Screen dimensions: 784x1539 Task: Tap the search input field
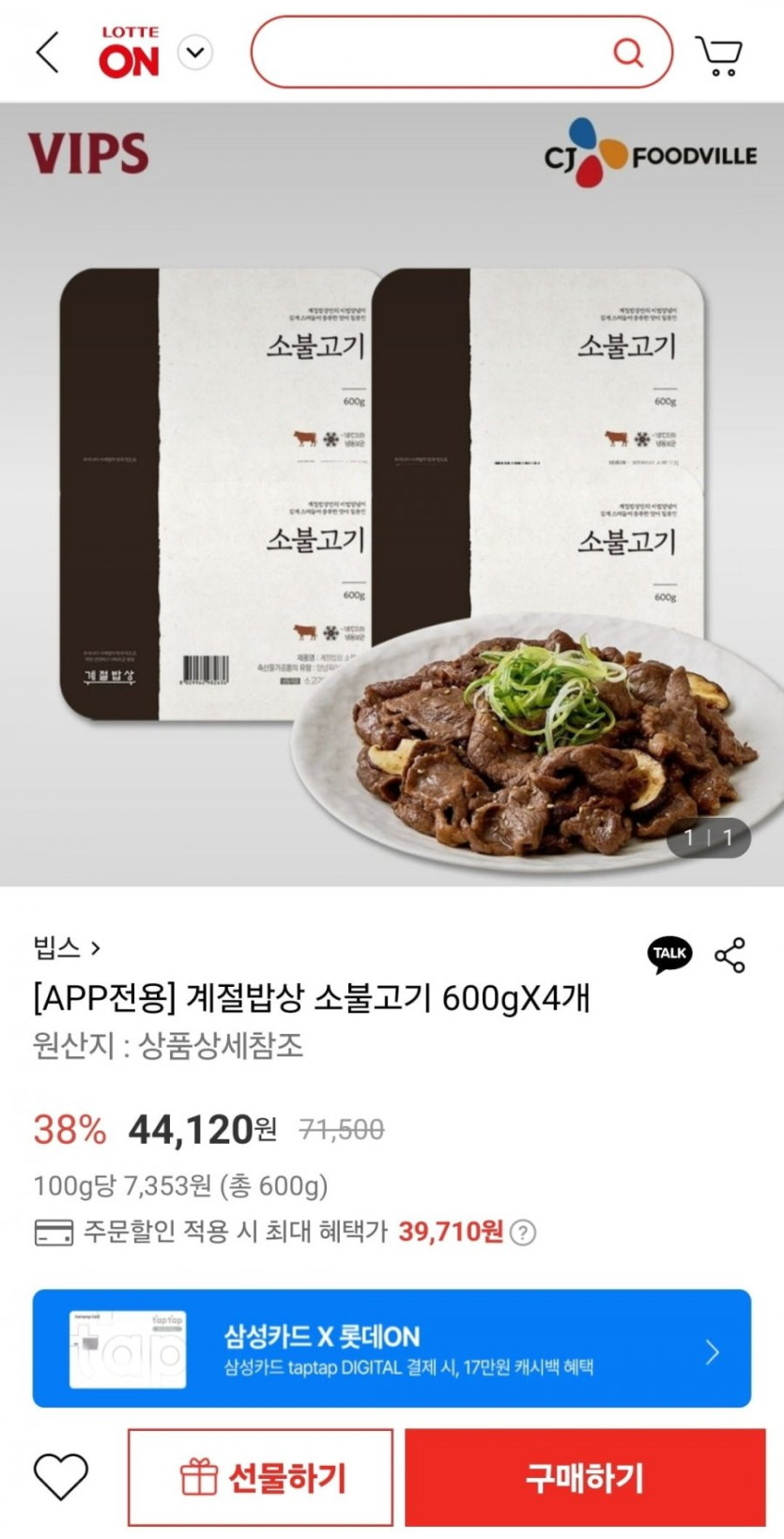point(432,52)
